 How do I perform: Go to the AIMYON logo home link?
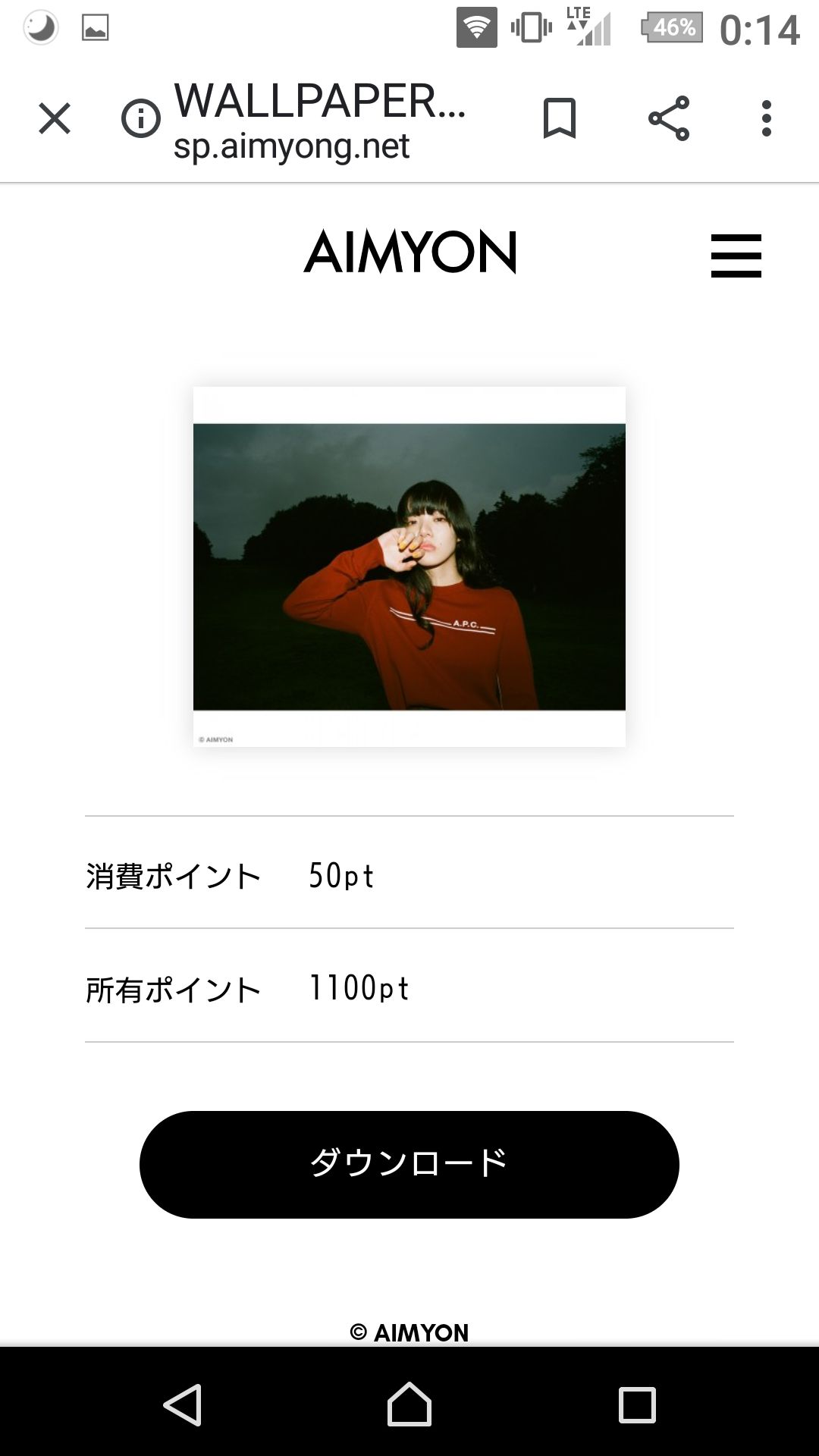click(x=409, y=252)
